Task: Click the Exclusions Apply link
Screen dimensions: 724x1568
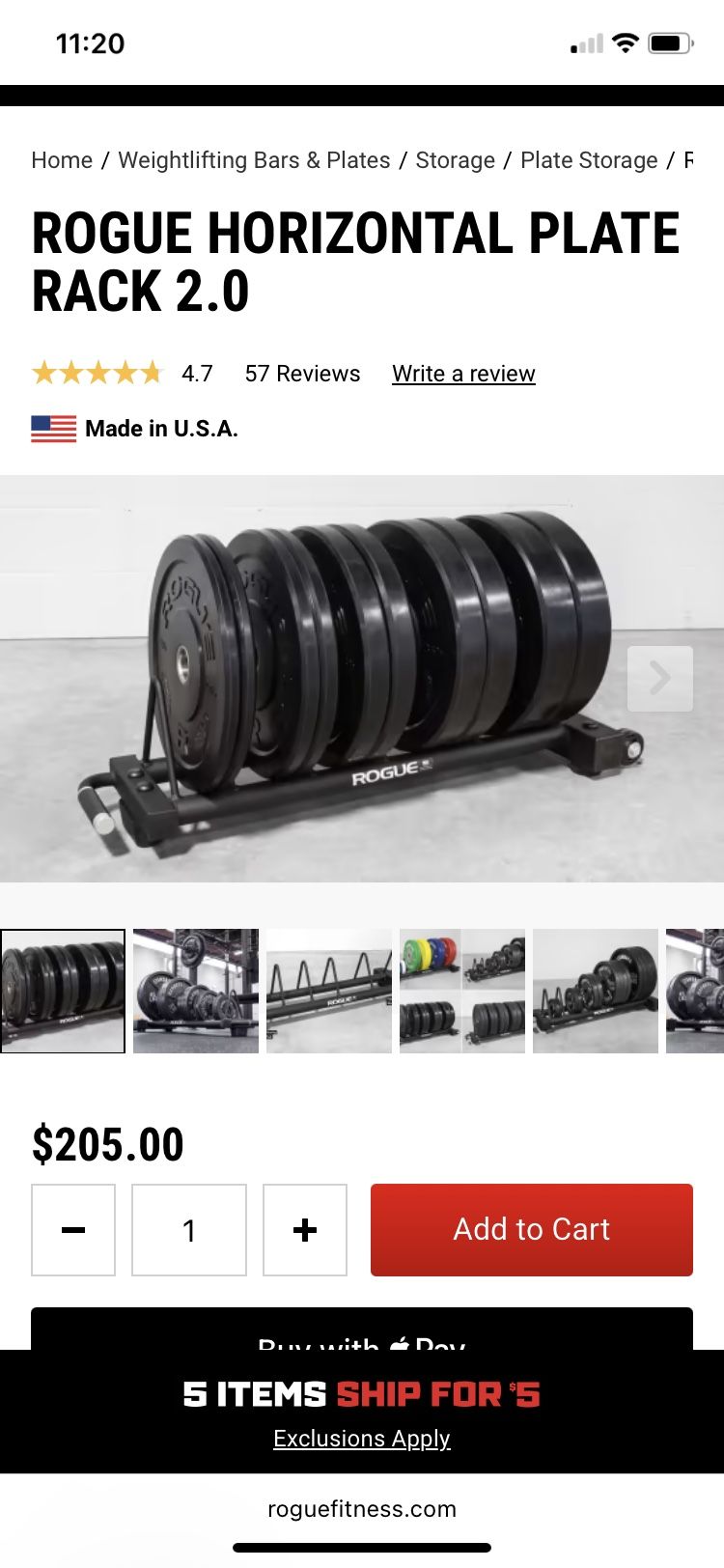Action: click(362, 1438)
